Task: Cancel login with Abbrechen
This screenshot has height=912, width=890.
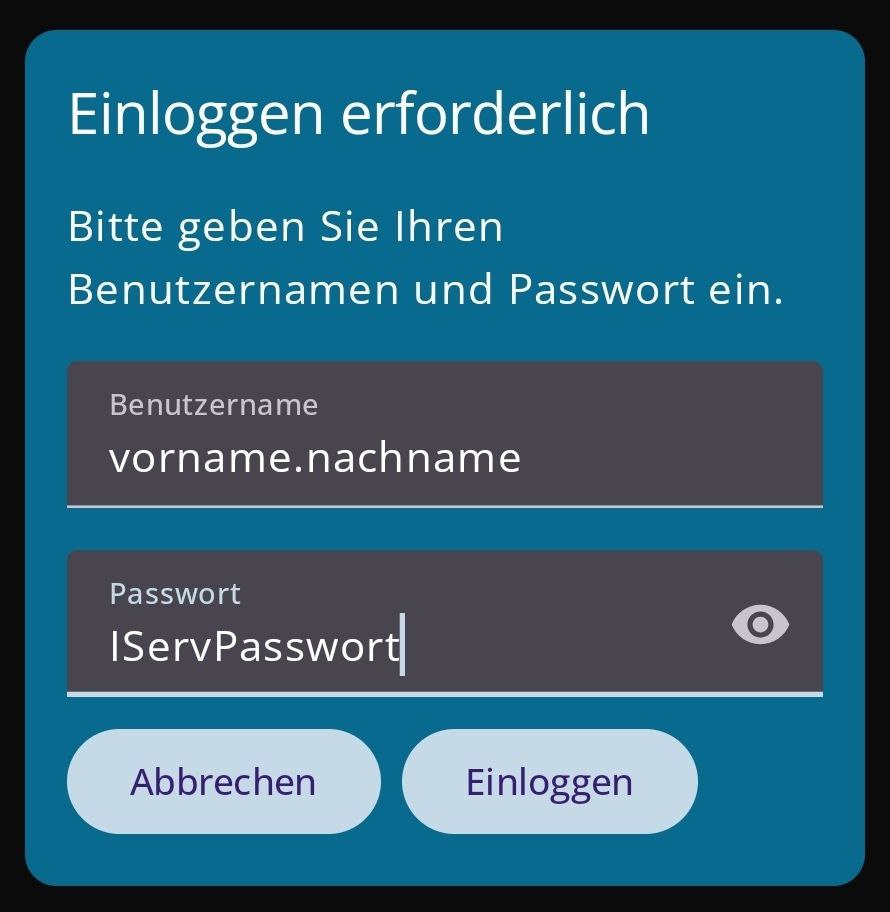Action: (x=223, y=781)
